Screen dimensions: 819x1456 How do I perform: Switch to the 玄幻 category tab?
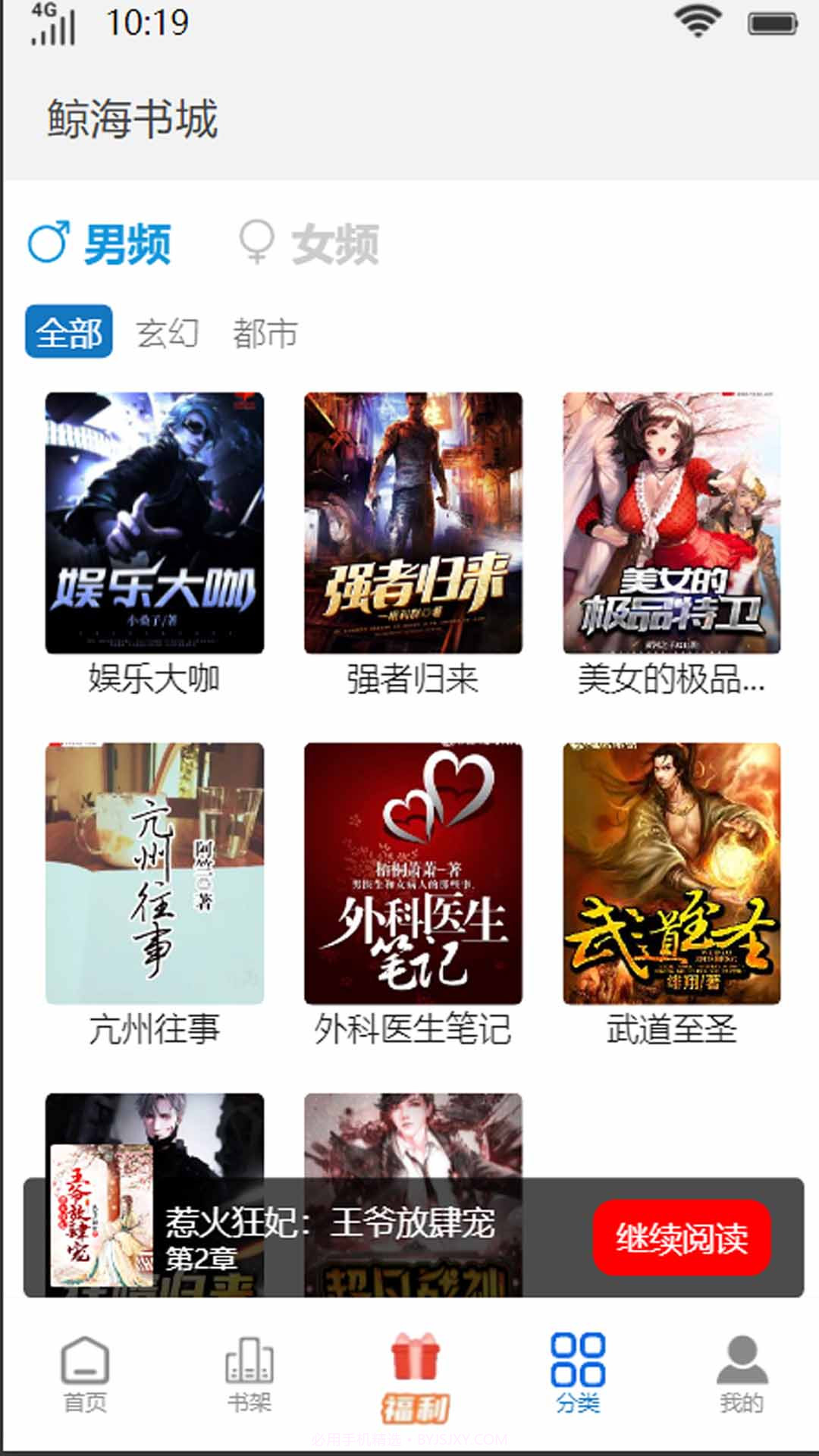[168, 331]
